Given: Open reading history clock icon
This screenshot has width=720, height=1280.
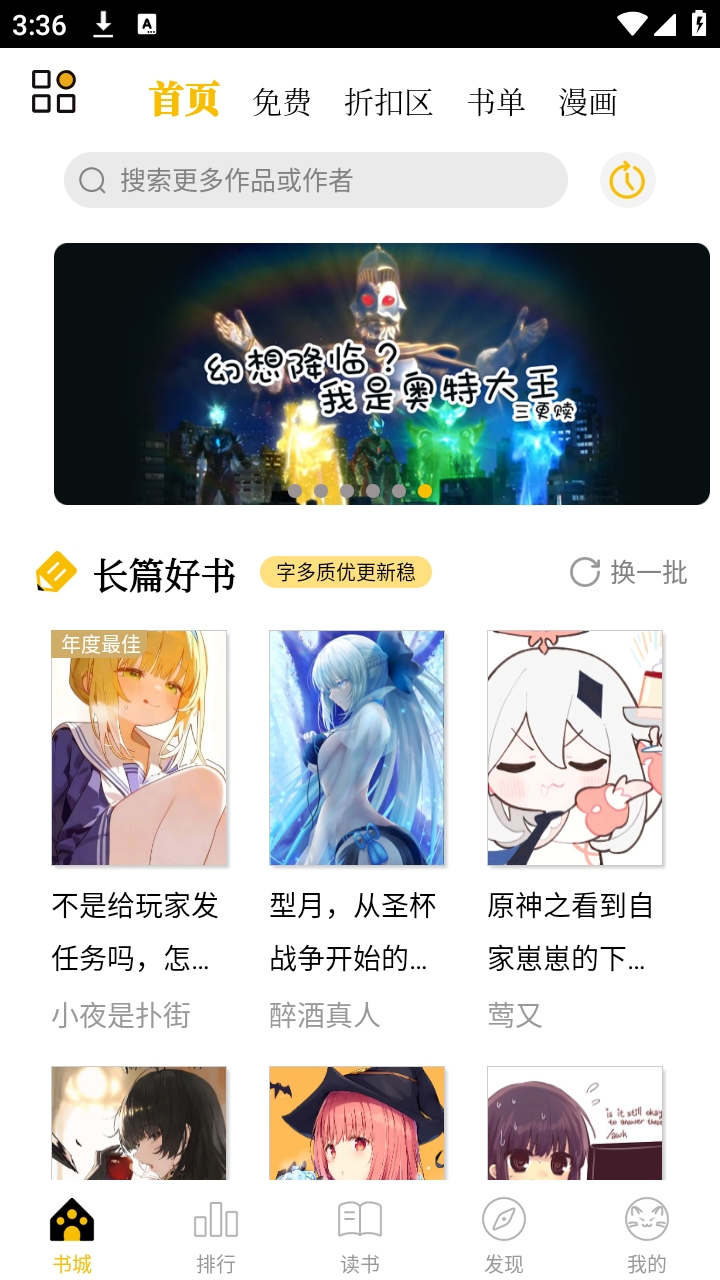Looking at the screenshot, I should [x=627, y=180].
